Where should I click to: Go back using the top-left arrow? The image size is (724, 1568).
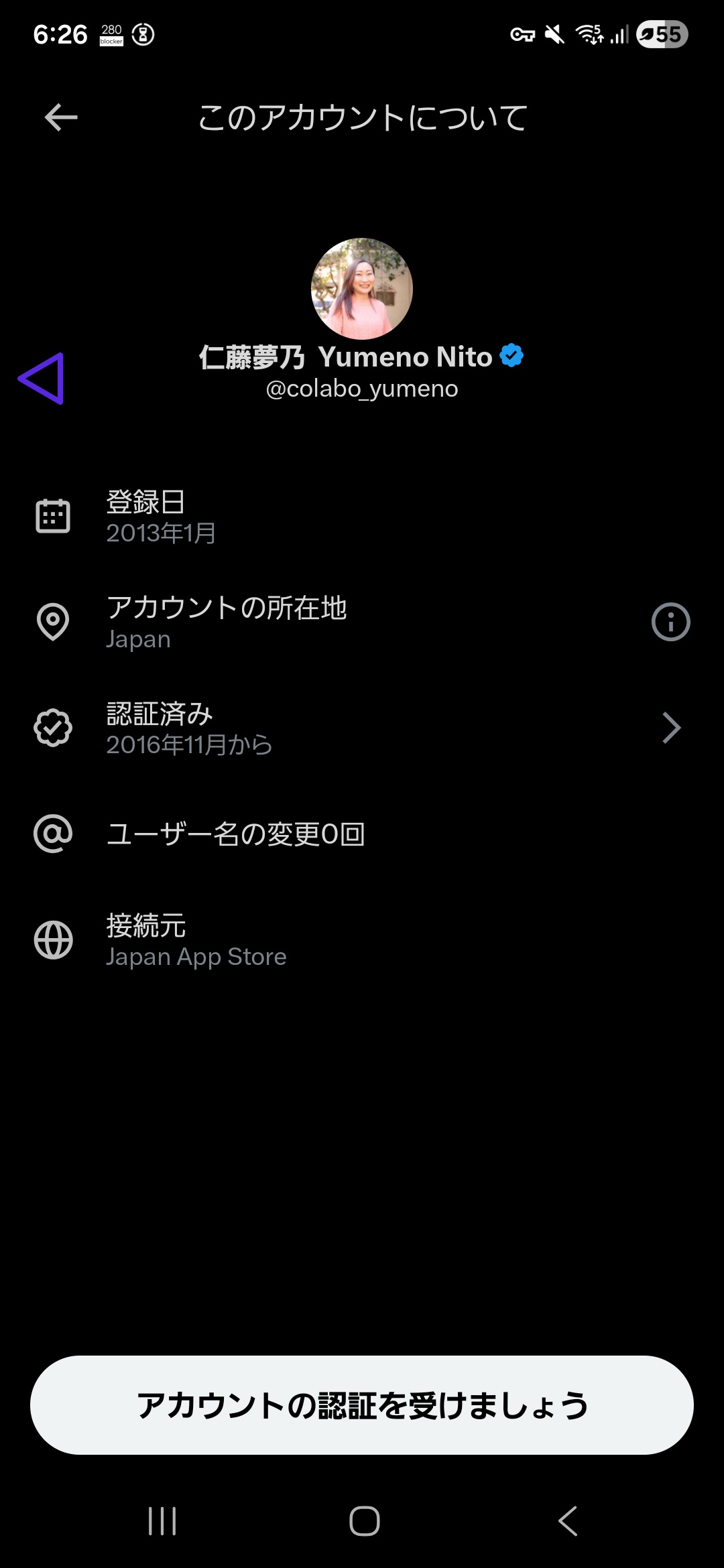pyautogui.click(x=61, y=117)
